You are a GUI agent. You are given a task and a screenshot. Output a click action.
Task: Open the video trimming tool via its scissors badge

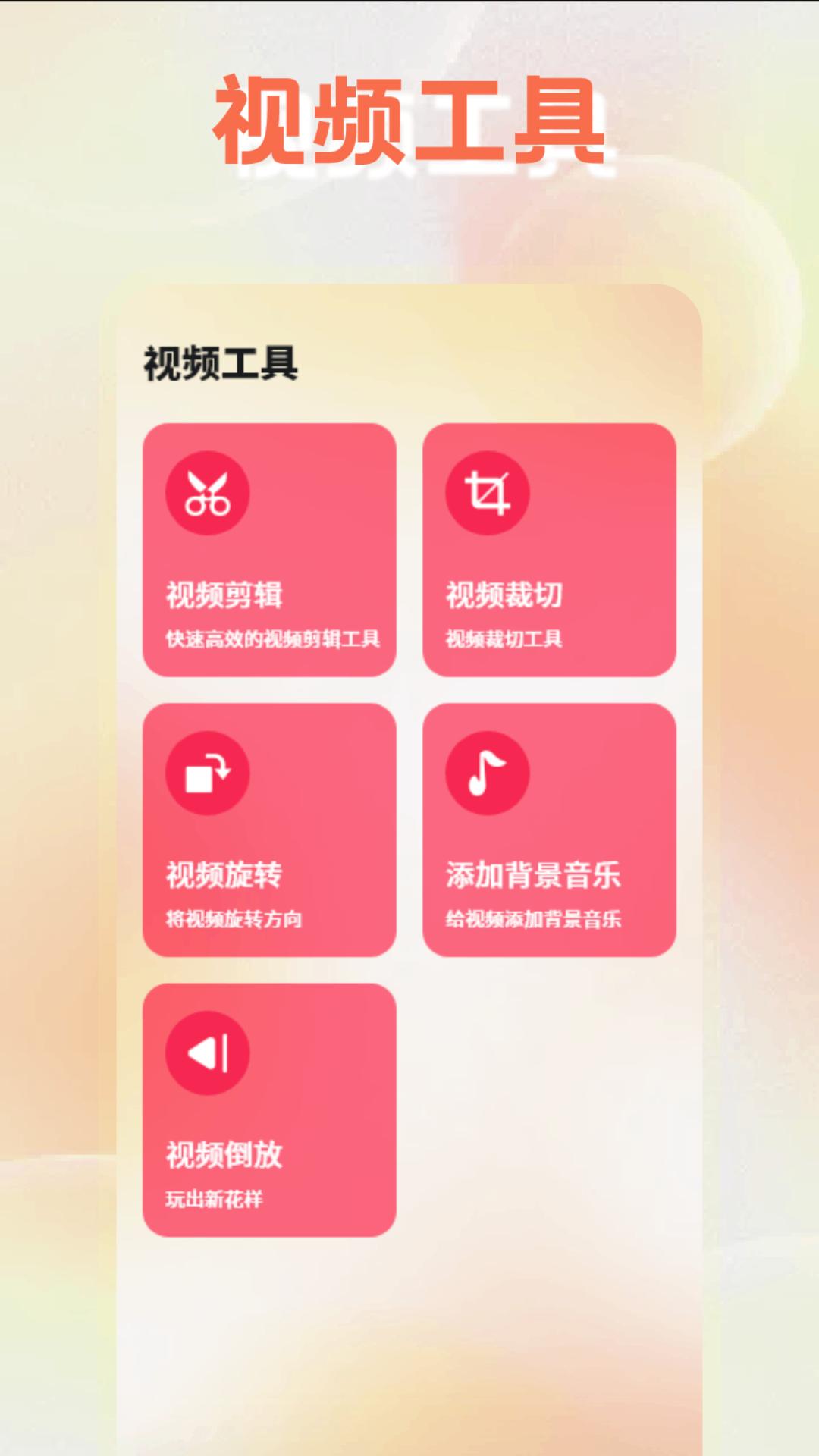pyautogui.click(x=208, y=493)
